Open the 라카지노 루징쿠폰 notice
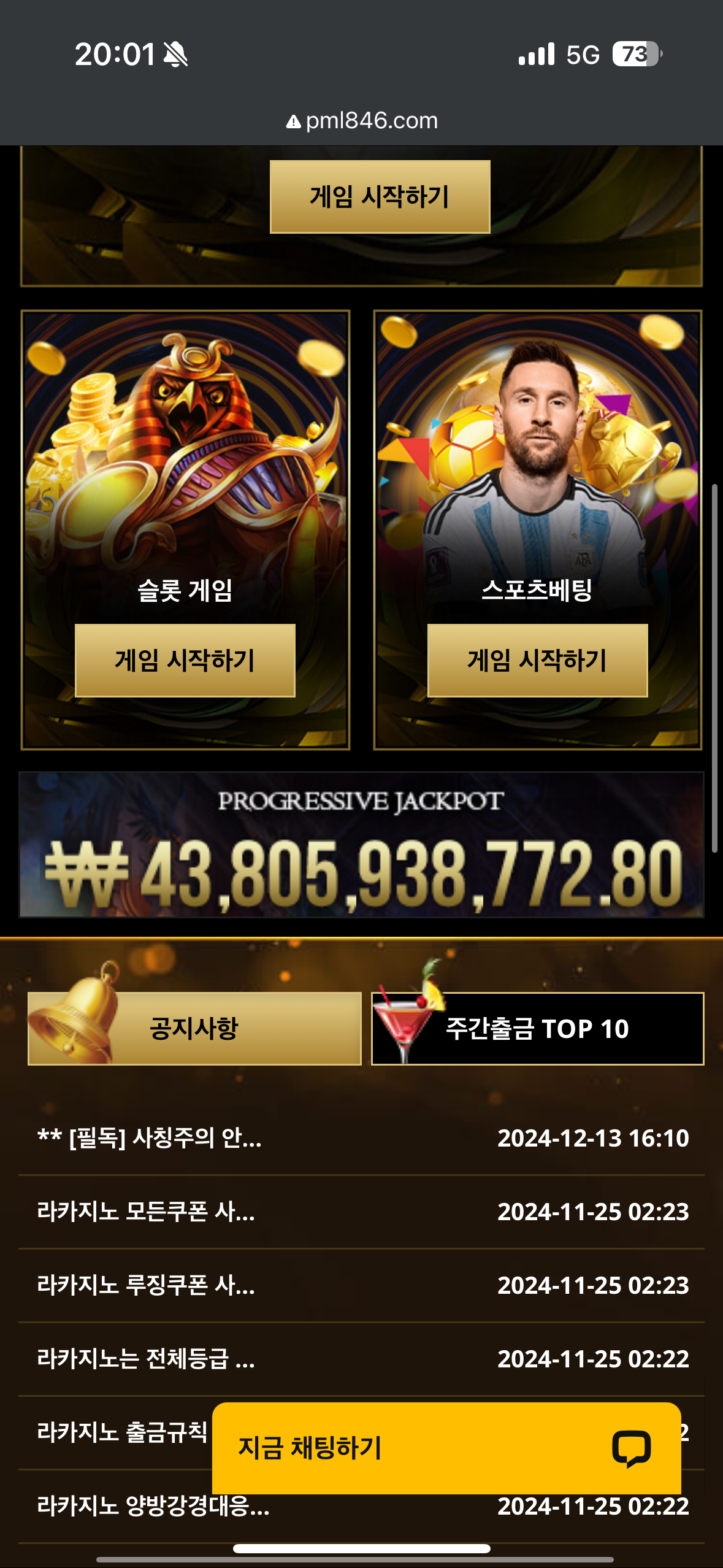Image resolution: width=723 pixels, height=1568 pixels. click(146, 1286)
